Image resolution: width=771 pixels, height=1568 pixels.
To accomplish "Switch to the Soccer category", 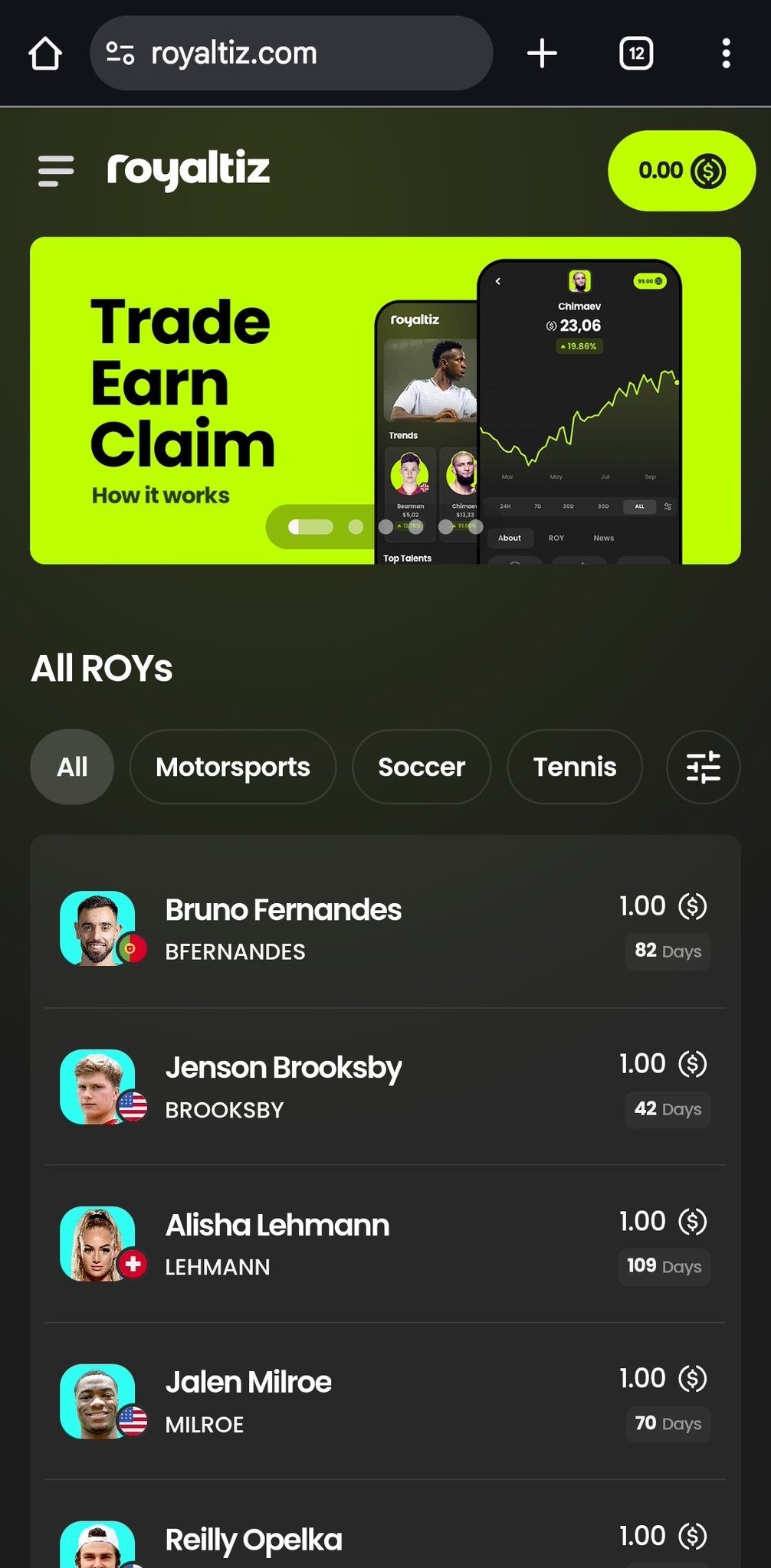I will [421, 767].
